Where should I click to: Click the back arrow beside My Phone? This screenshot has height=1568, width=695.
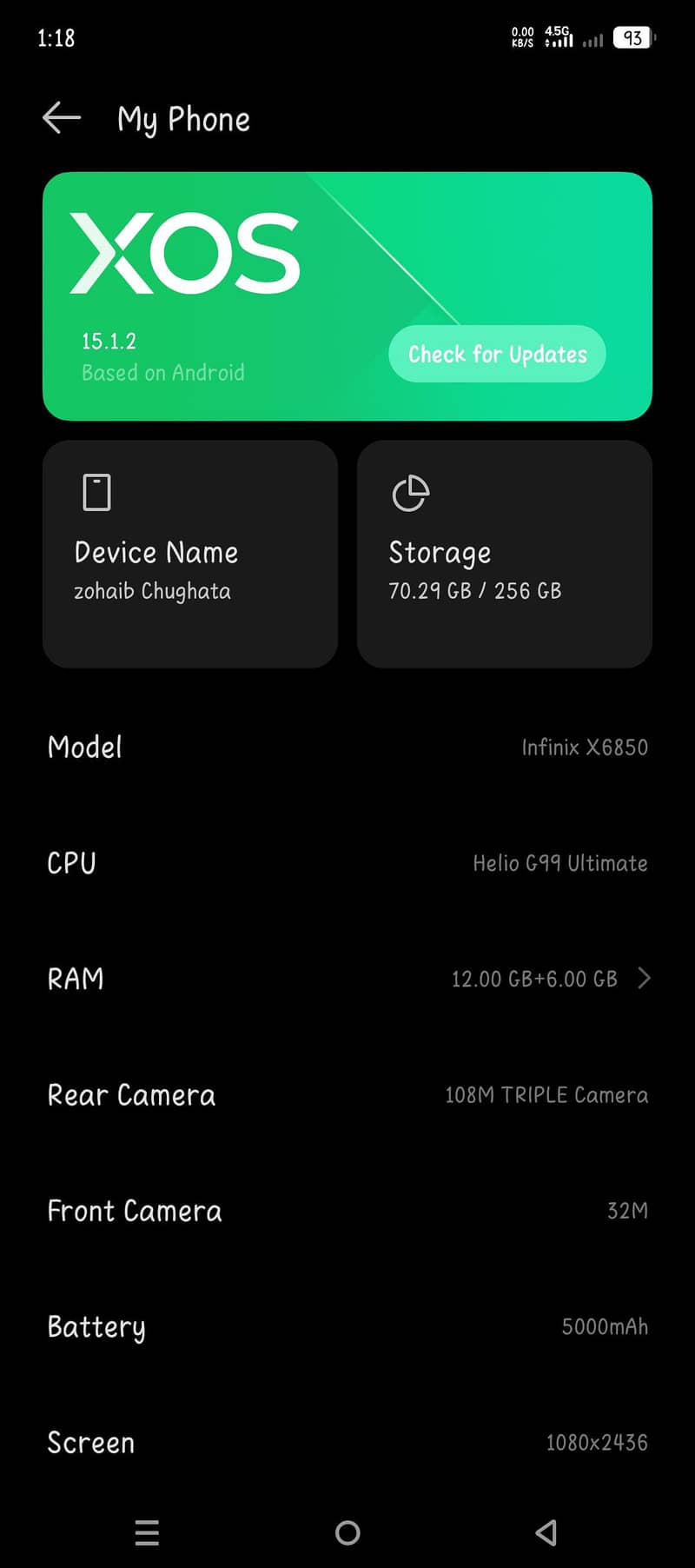(x=61, y=118)
